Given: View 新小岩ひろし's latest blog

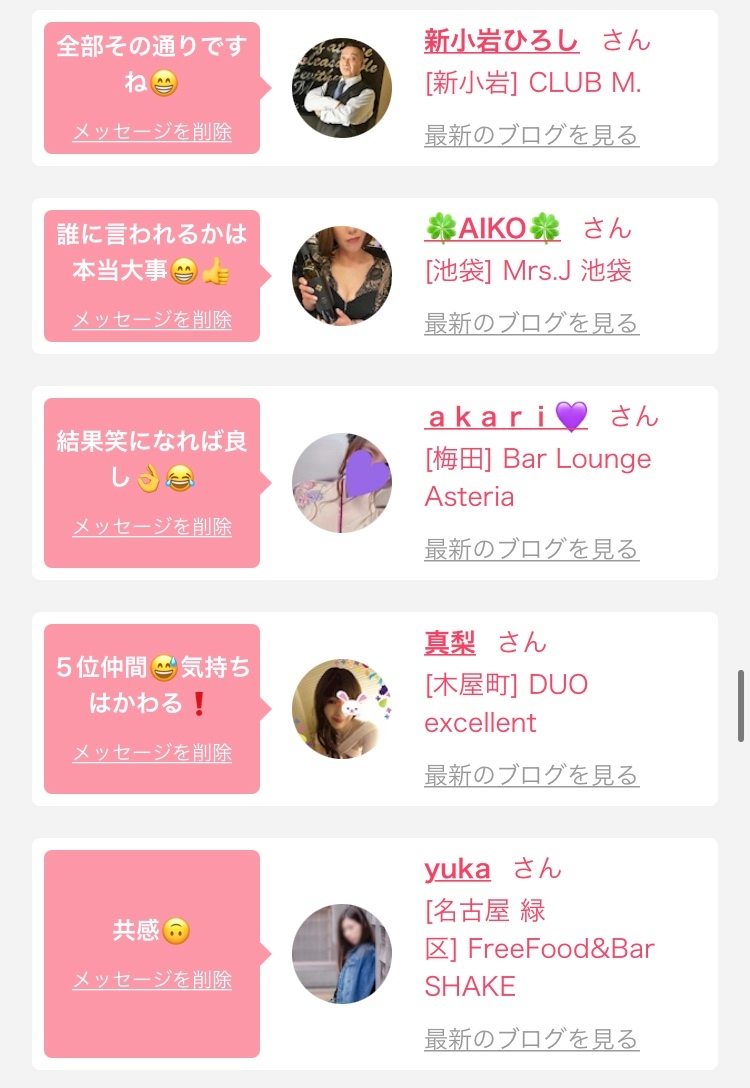Looking at the screenshot, I should [x=531, y=135].
